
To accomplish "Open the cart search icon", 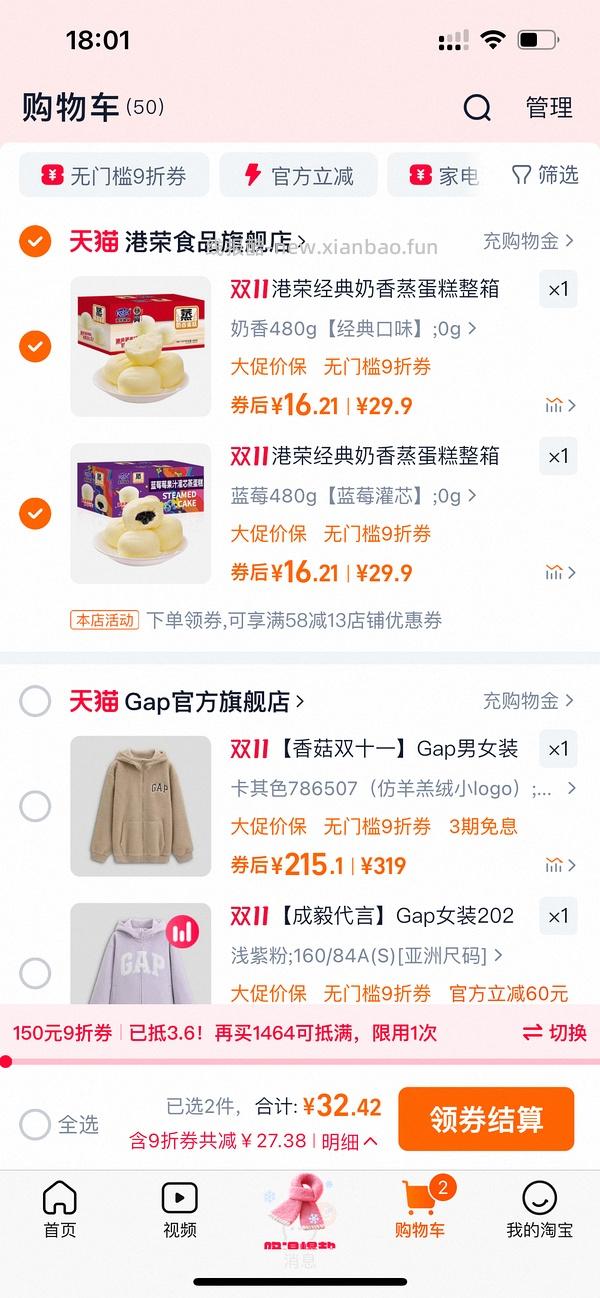I will tap(478, 108).
